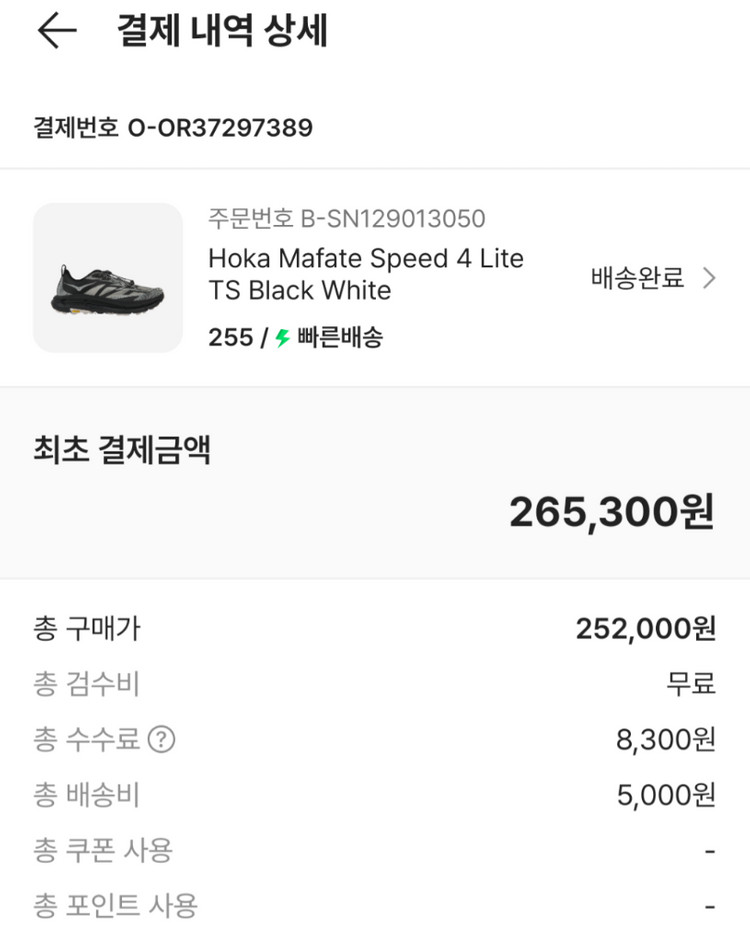Tap the 무료 inspection fee value
Viewport: 750px width, 942px height.
tap(688, 685)
